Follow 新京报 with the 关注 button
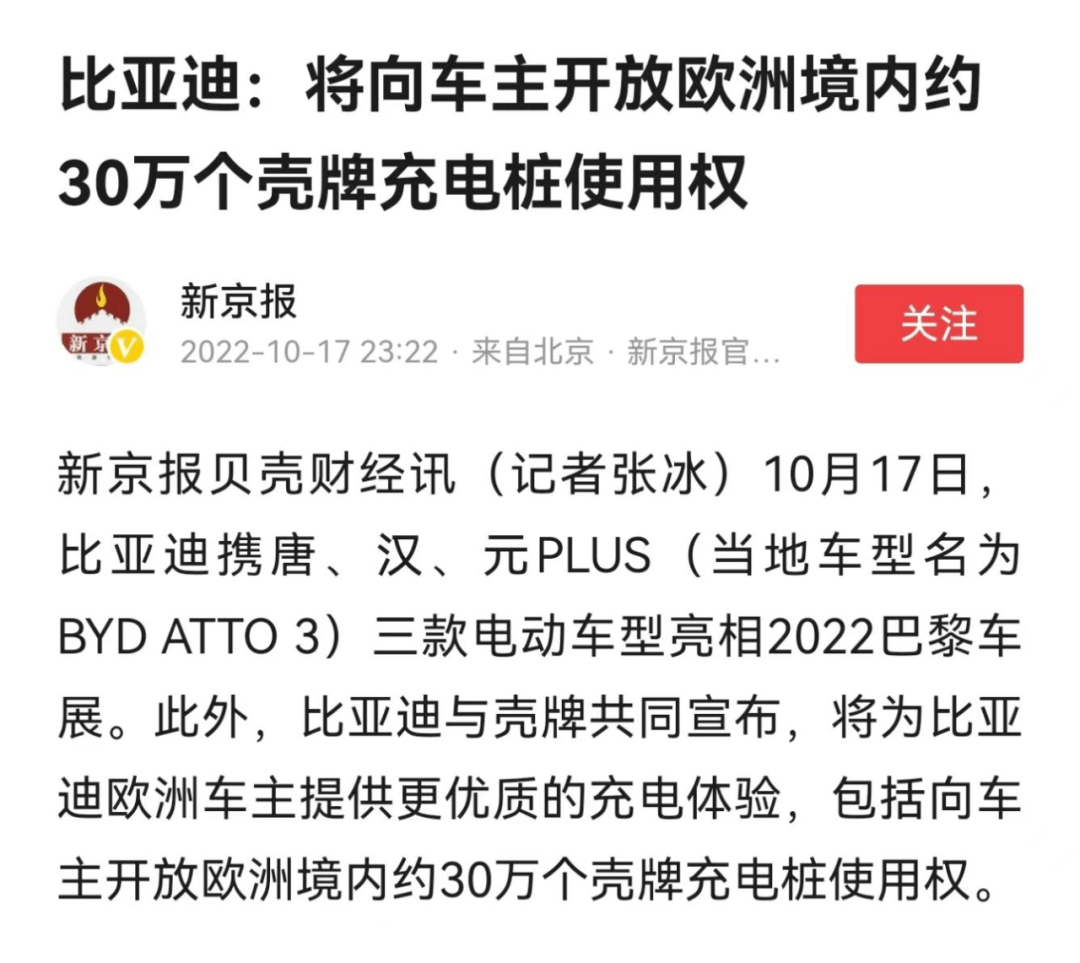Image resolution: width=1080 pixels, height=963 pixels. click(x=938, y=324)
